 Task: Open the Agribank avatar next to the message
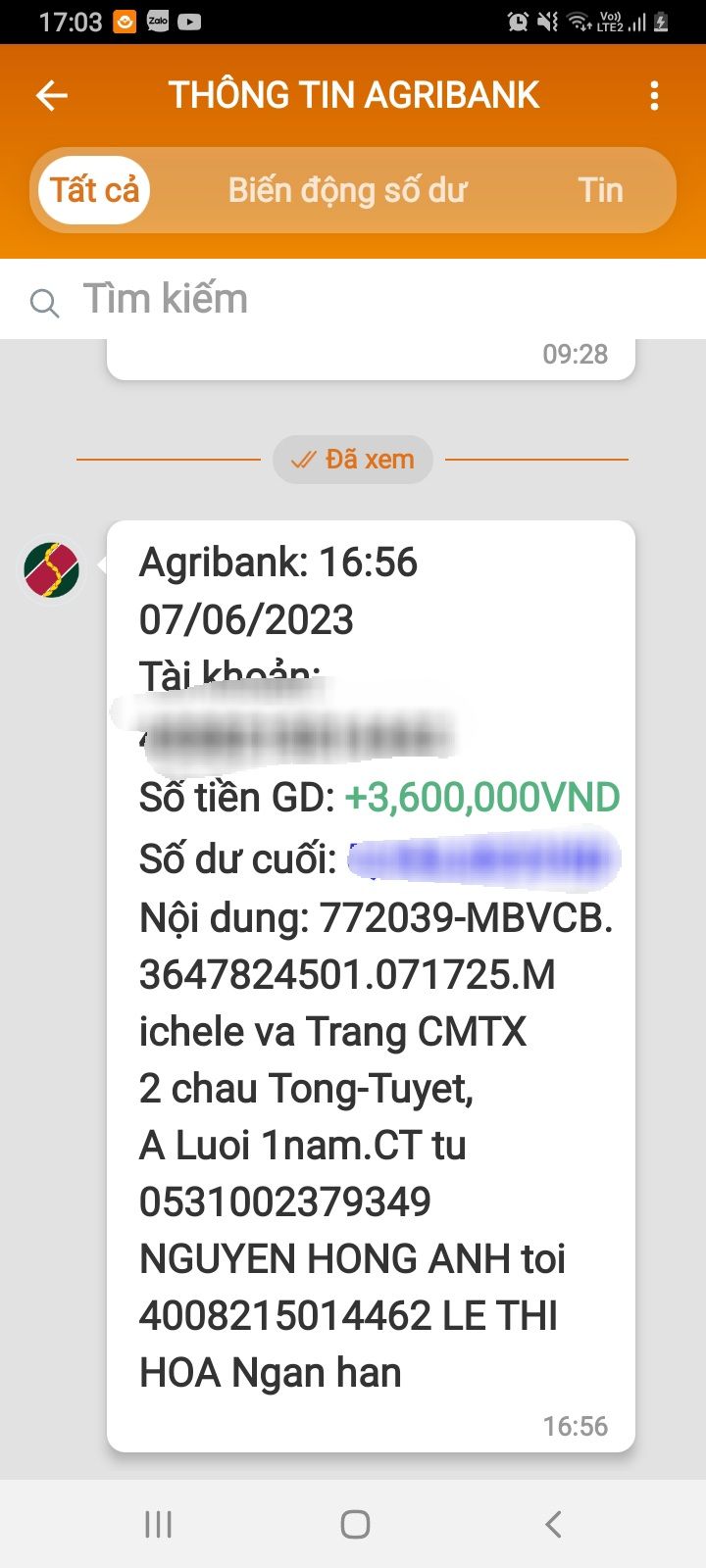pos(52,570)
